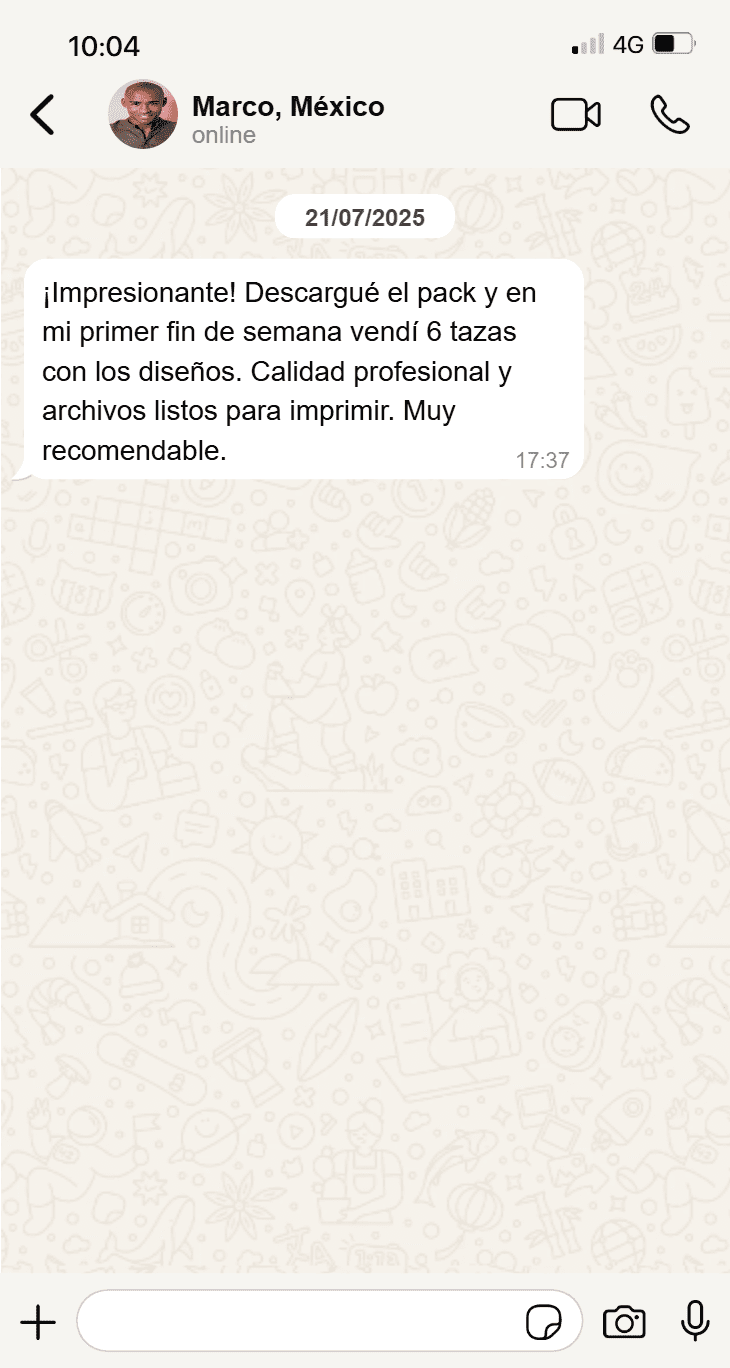Open the attachment plus menu

coord(38,1322)
